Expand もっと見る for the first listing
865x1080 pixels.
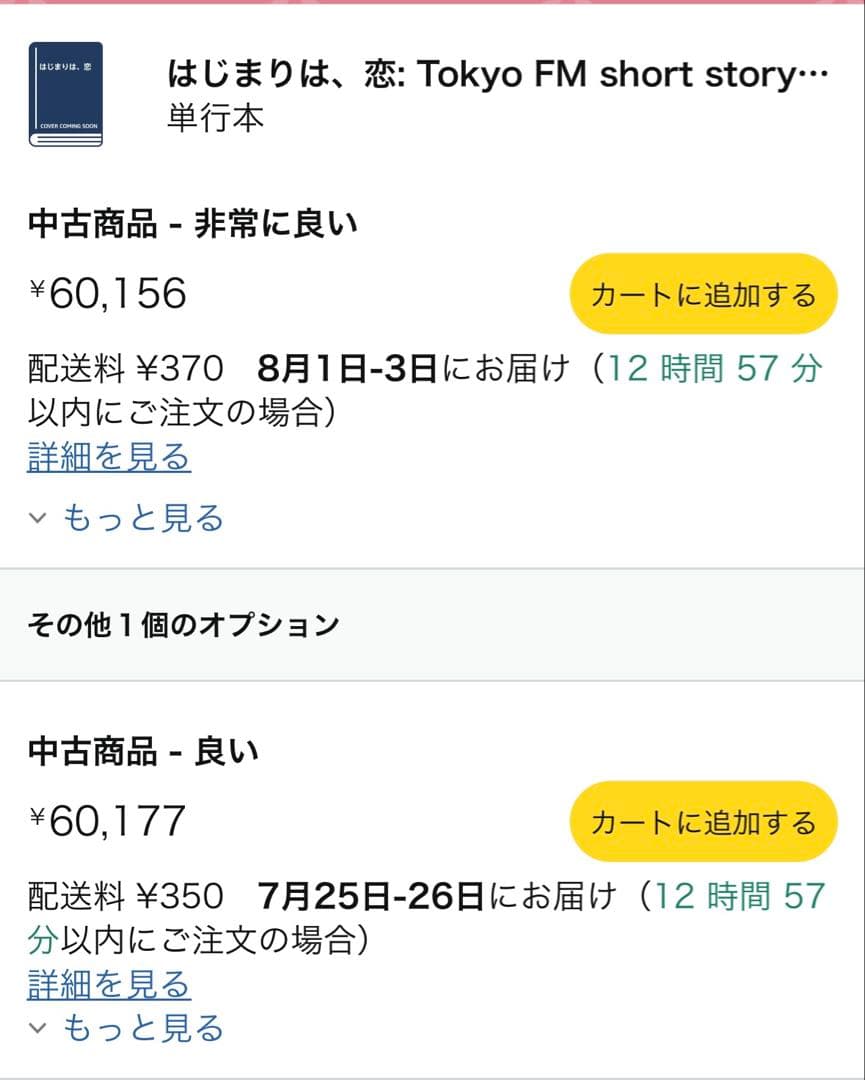click(140, 518)
